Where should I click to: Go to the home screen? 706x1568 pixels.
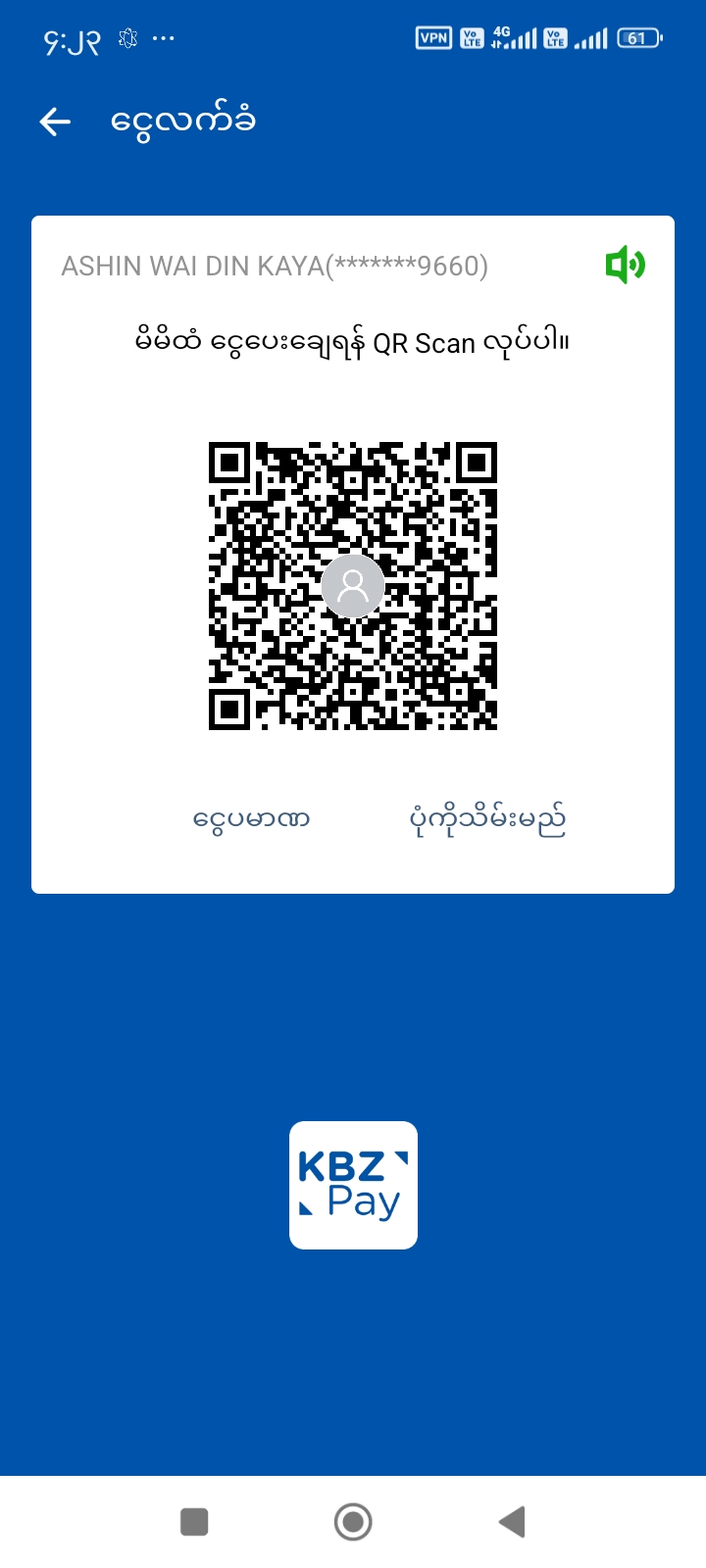[x=353, y=1522]
